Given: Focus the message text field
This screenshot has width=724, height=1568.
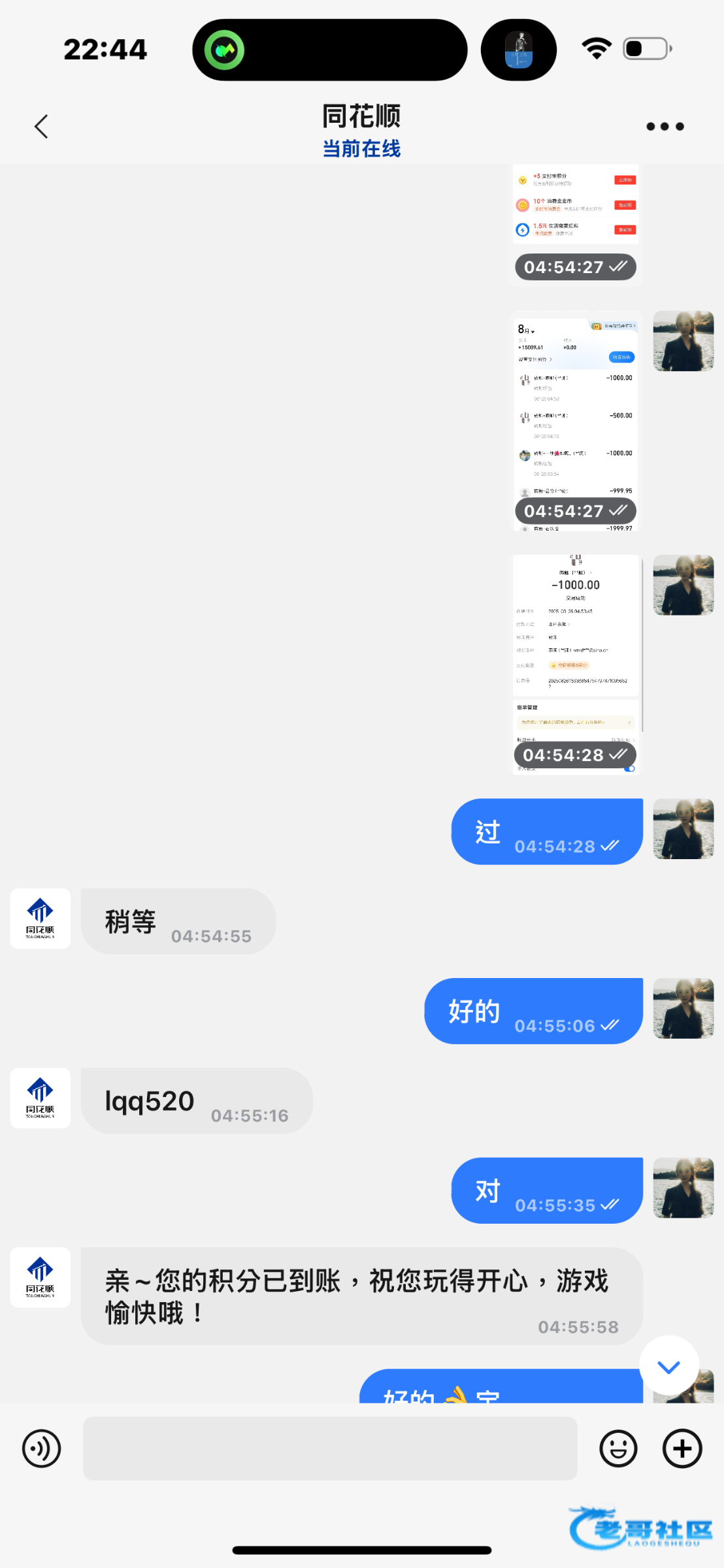Looking at the screenshot, I should [x=330, y=1448].
